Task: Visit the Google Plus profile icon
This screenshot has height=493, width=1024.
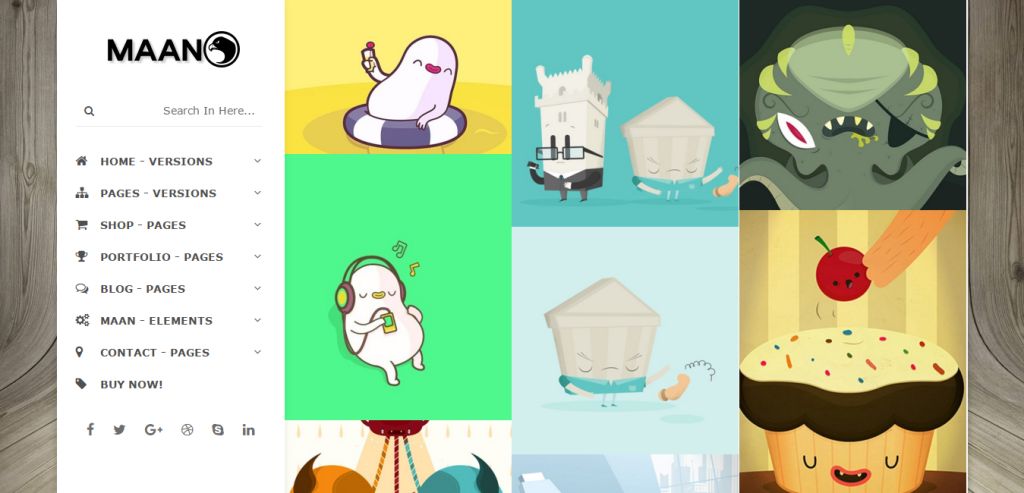Action: coord(153,430)
